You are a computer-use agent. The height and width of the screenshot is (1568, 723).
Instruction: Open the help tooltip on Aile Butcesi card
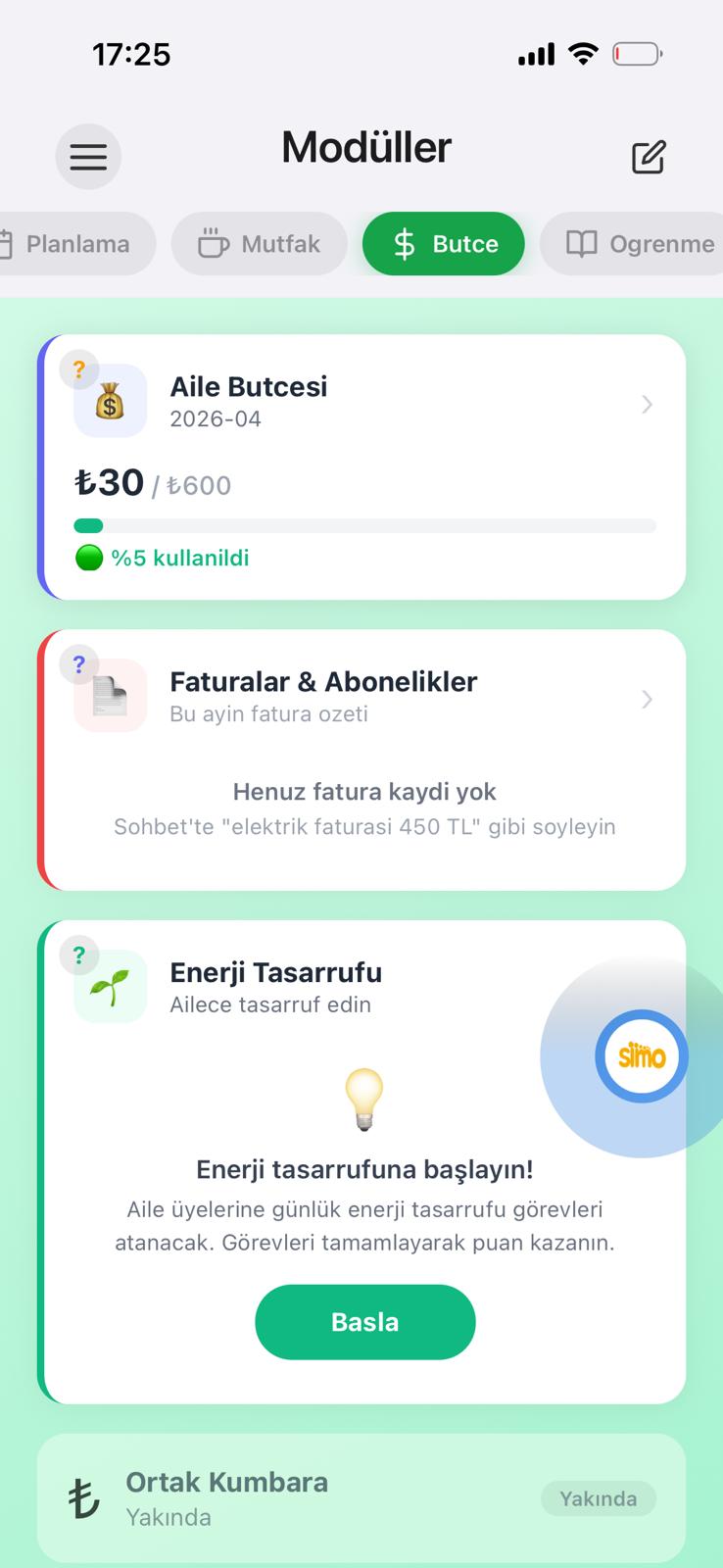coord(78,369)
